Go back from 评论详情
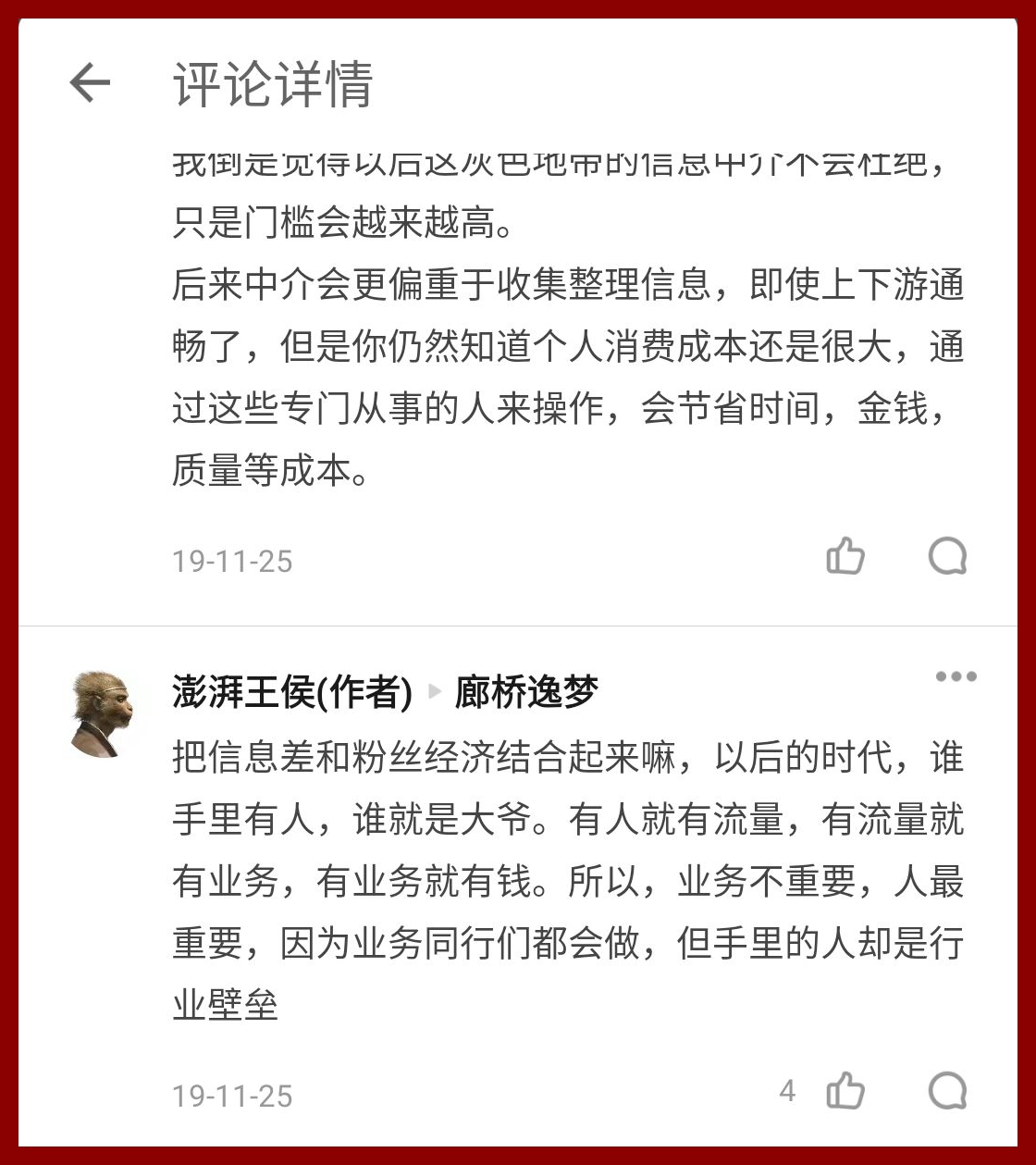 90,83
